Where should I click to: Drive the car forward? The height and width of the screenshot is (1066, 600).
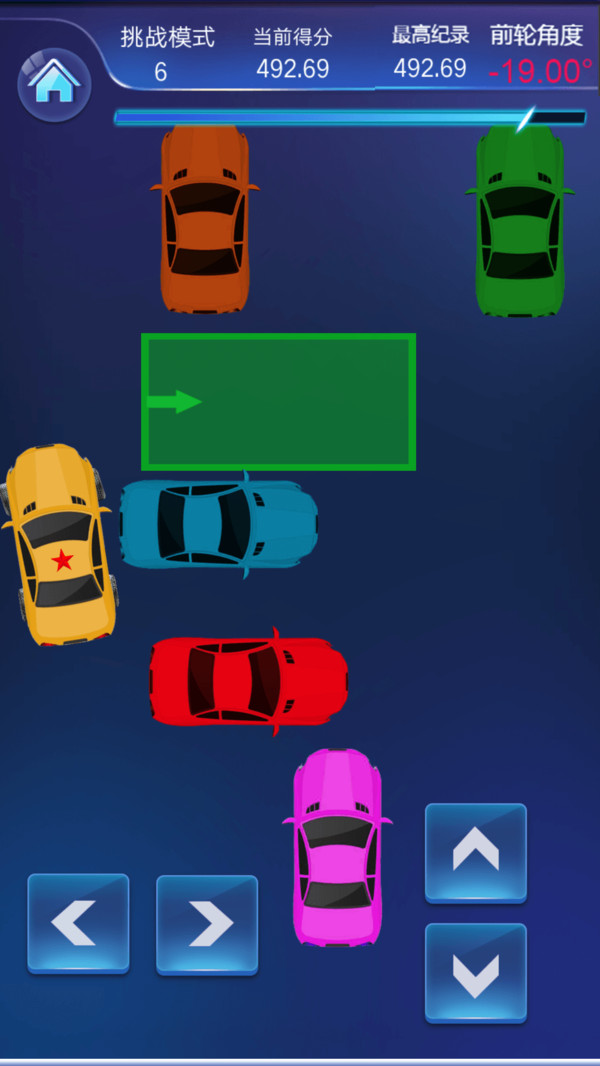475,852
